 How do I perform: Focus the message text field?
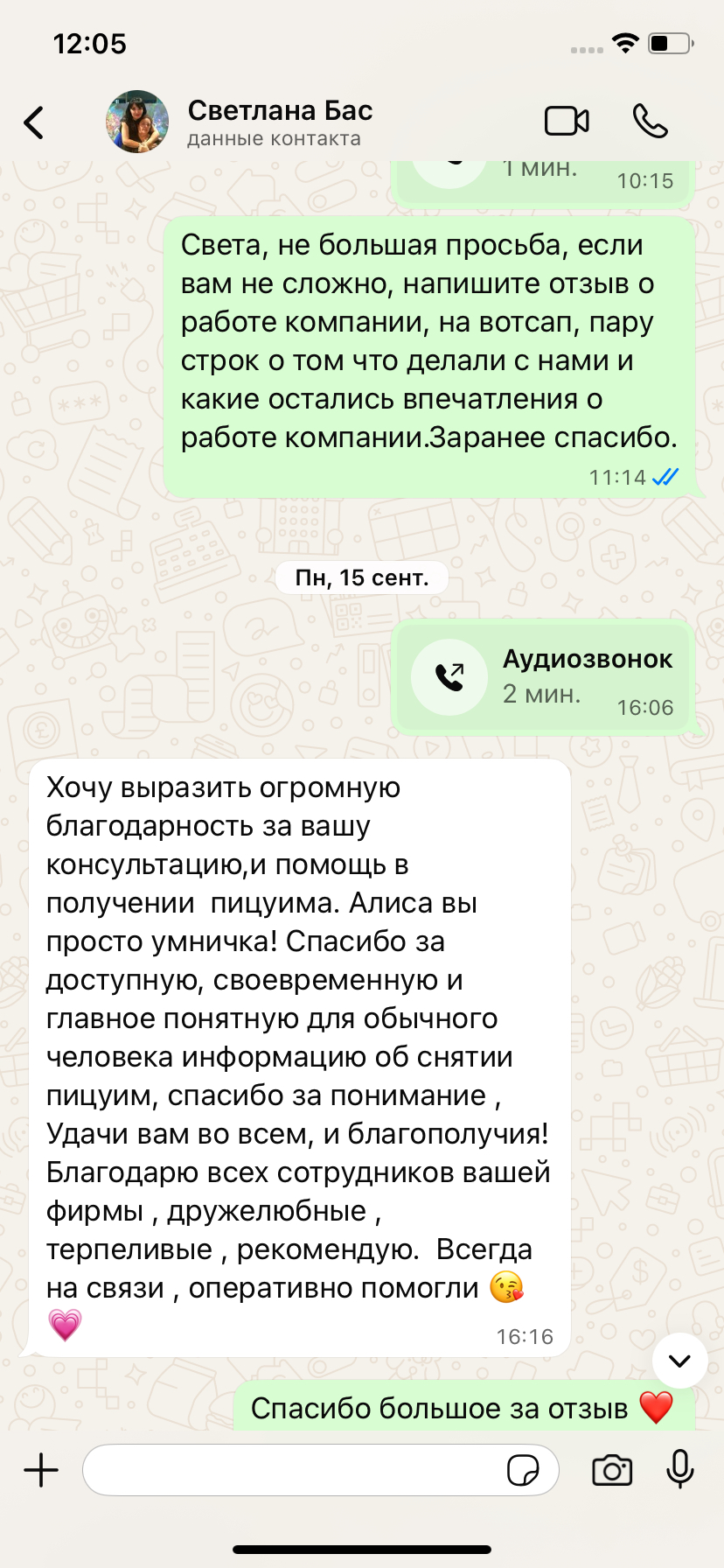(x=289, y=1470)
